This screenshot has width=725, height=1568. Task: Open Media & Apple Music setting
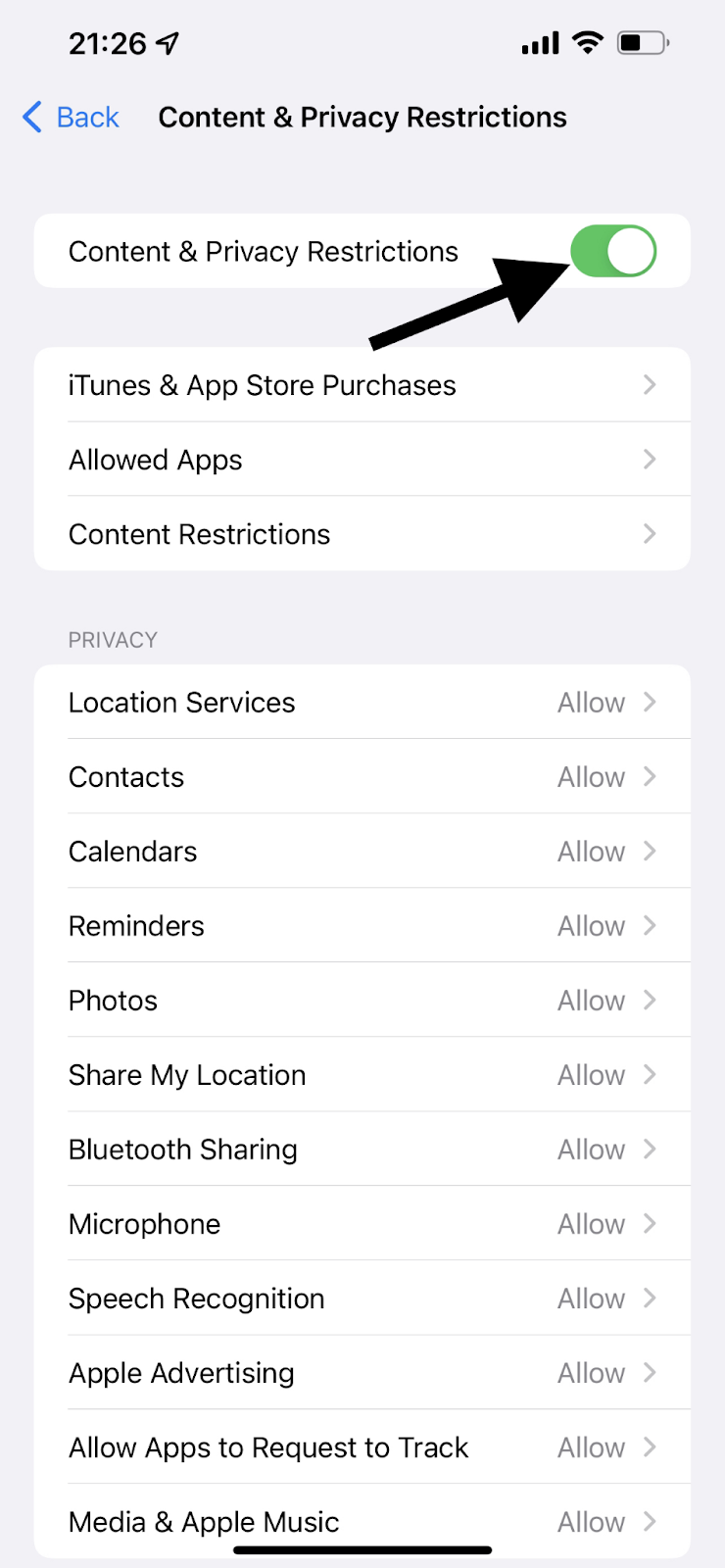point(362,1520)
